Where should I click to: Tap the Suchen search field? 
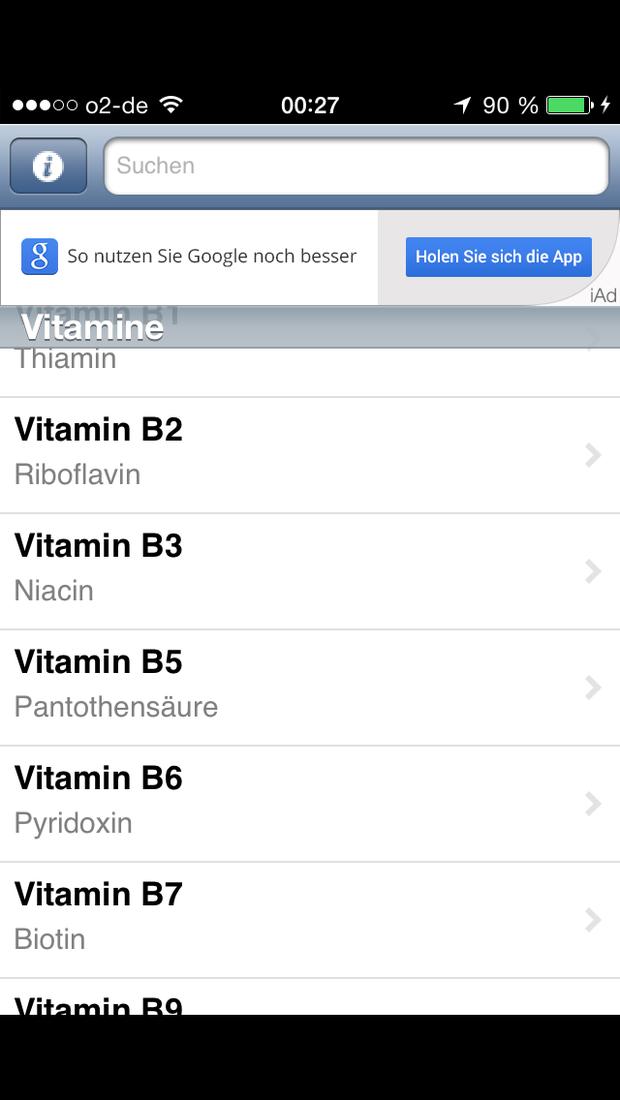(x=356, y=166)
